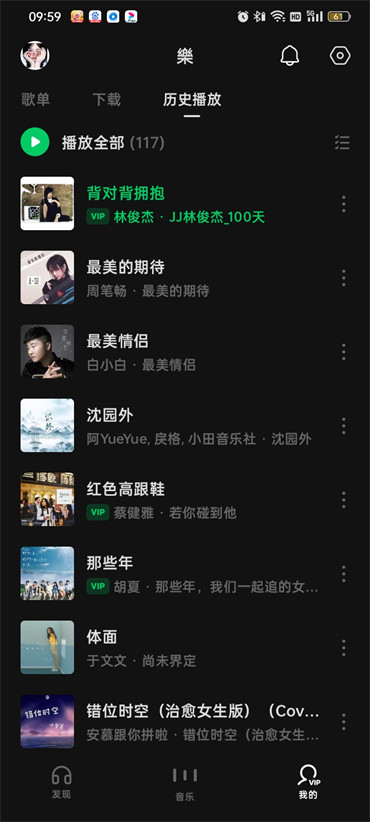370x822 pixels.
Task: Open more options for 红色高跟鞋
Action: 344,500
